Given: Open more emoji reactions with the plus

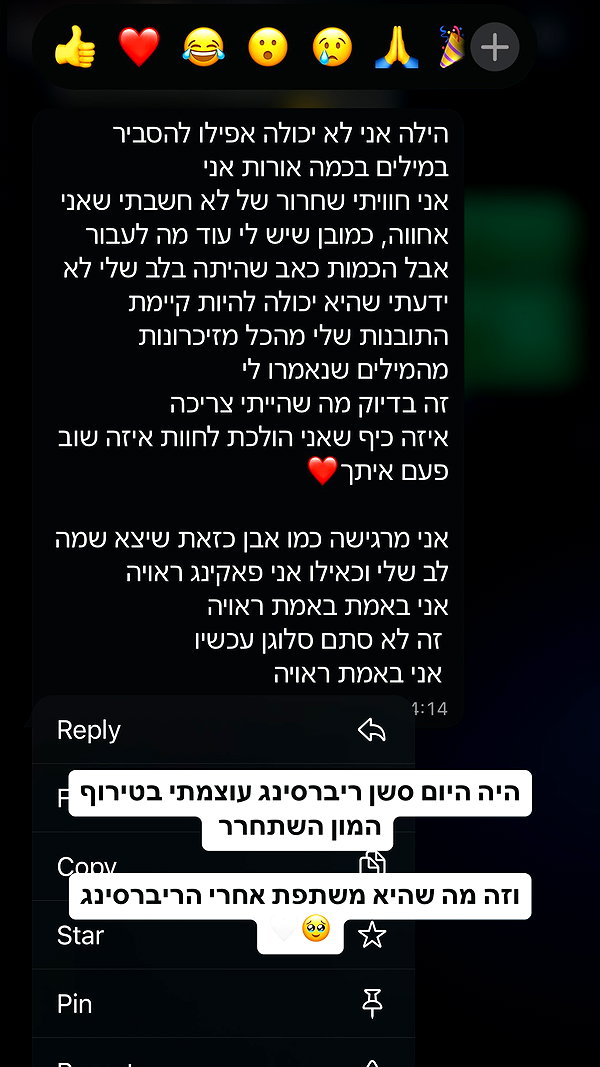Looking at the screenshot, I should [x=495, y=47].
